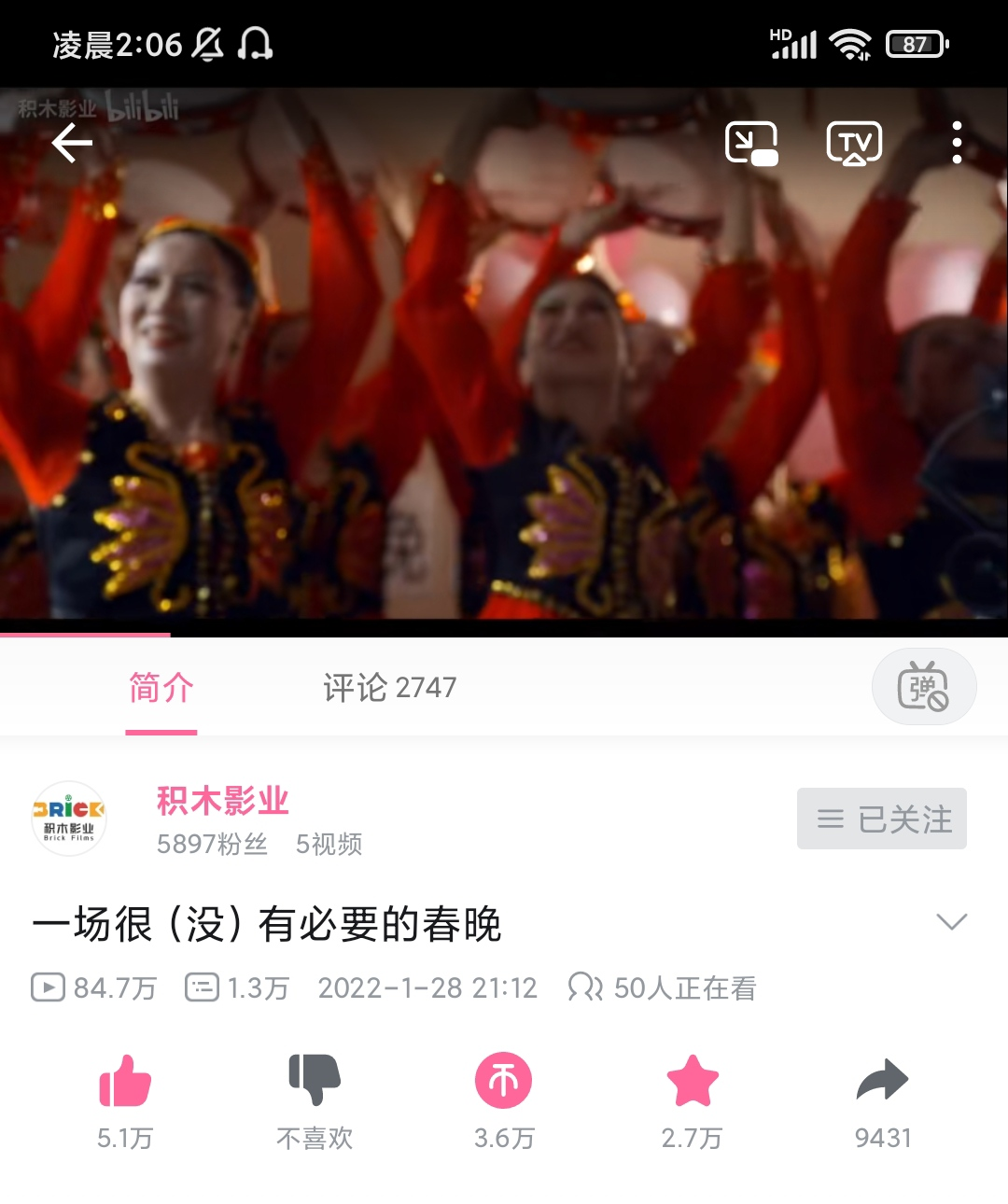
Task: Like the video with thumbs up
Action: point(125,1082)
